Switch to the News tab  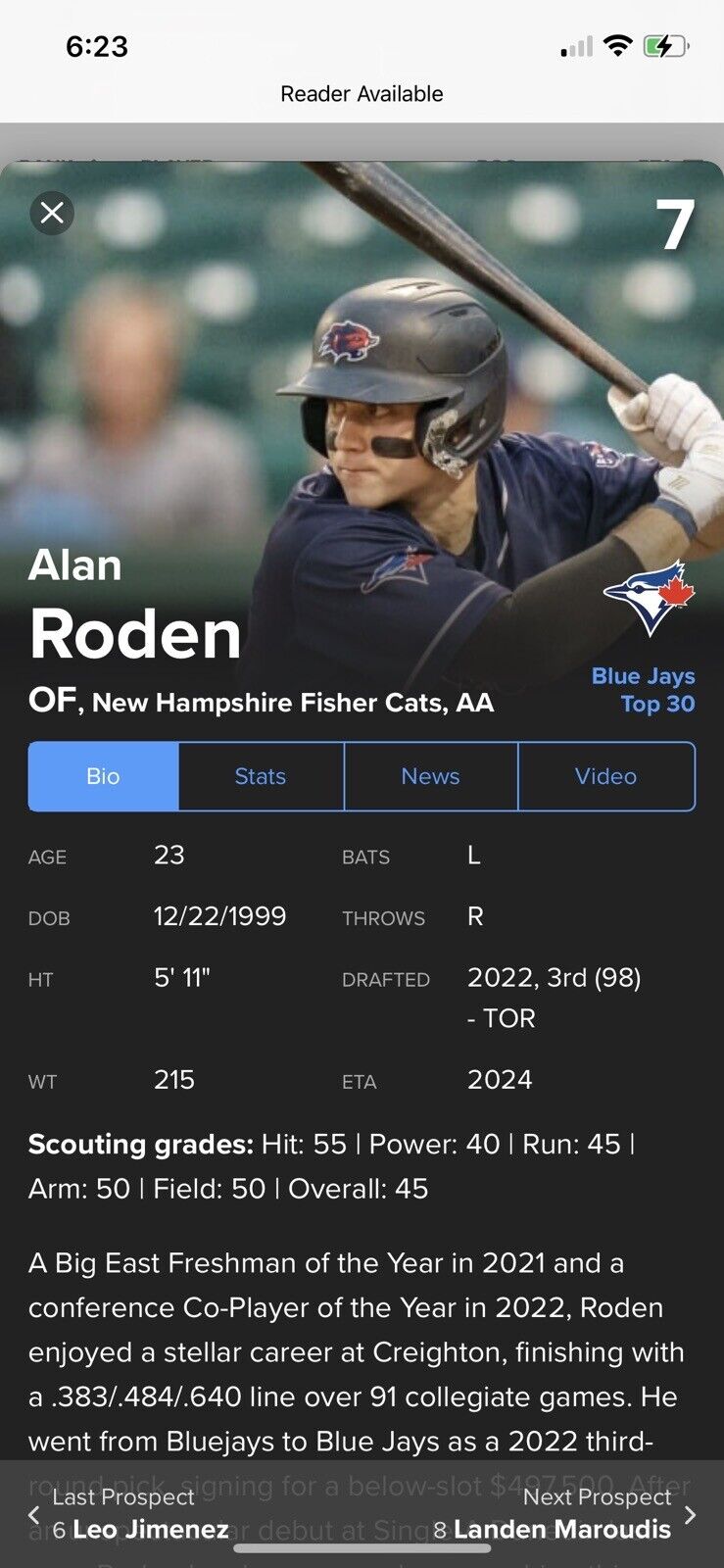[430, 776]
